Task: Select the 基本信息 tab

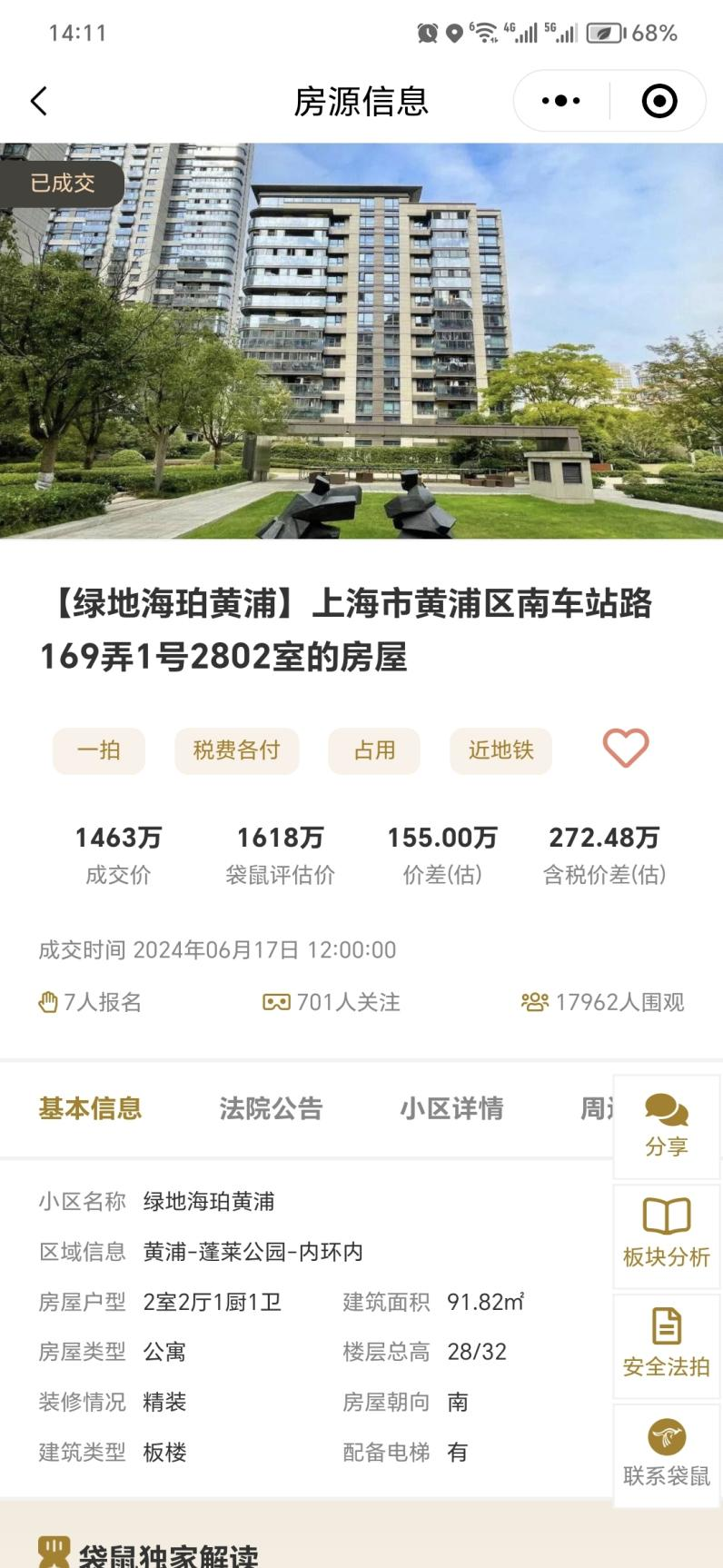Action: pos(90,1109)
